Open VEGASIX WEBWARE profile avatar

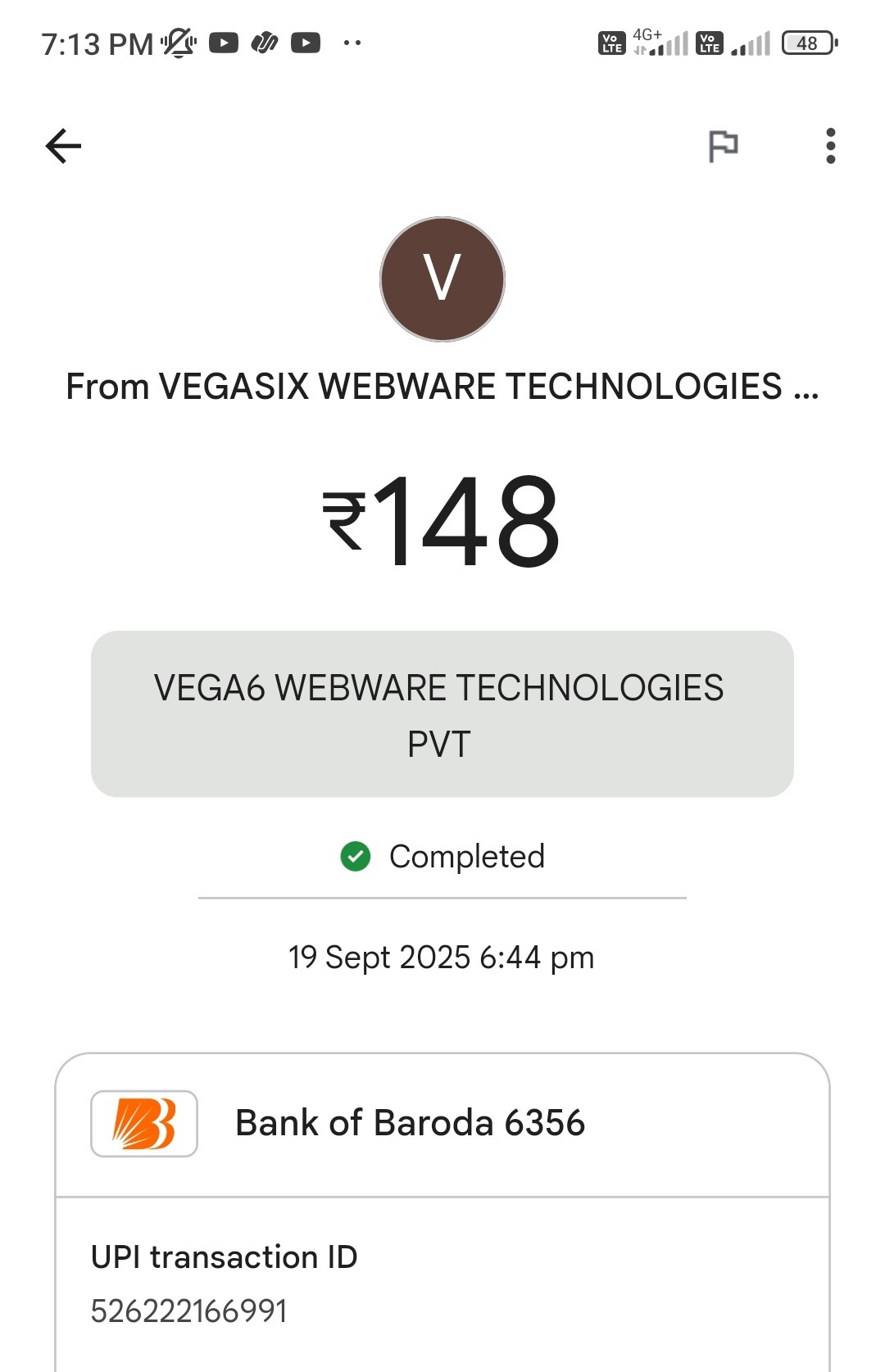442,279
